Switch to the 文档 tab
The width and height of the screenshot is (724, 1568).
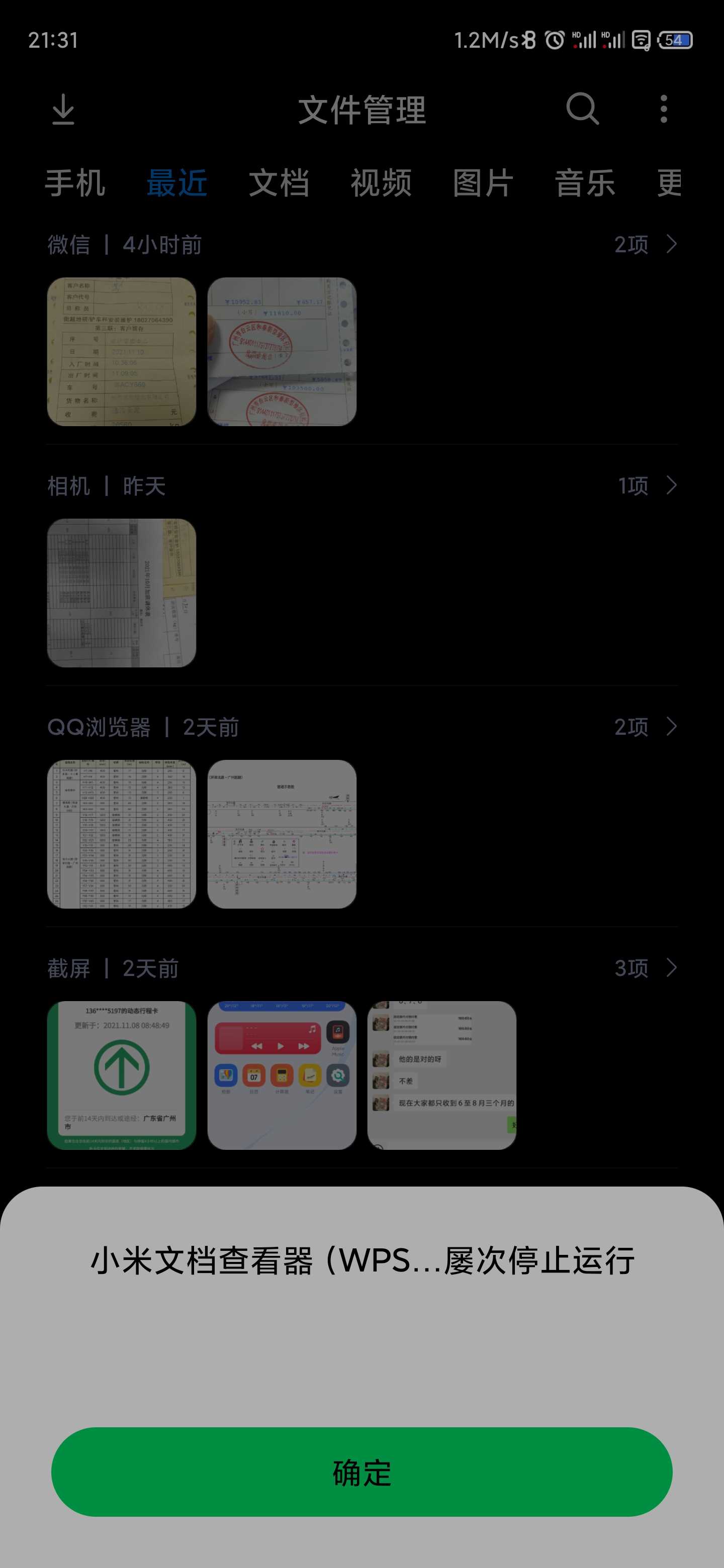[279, 183]
